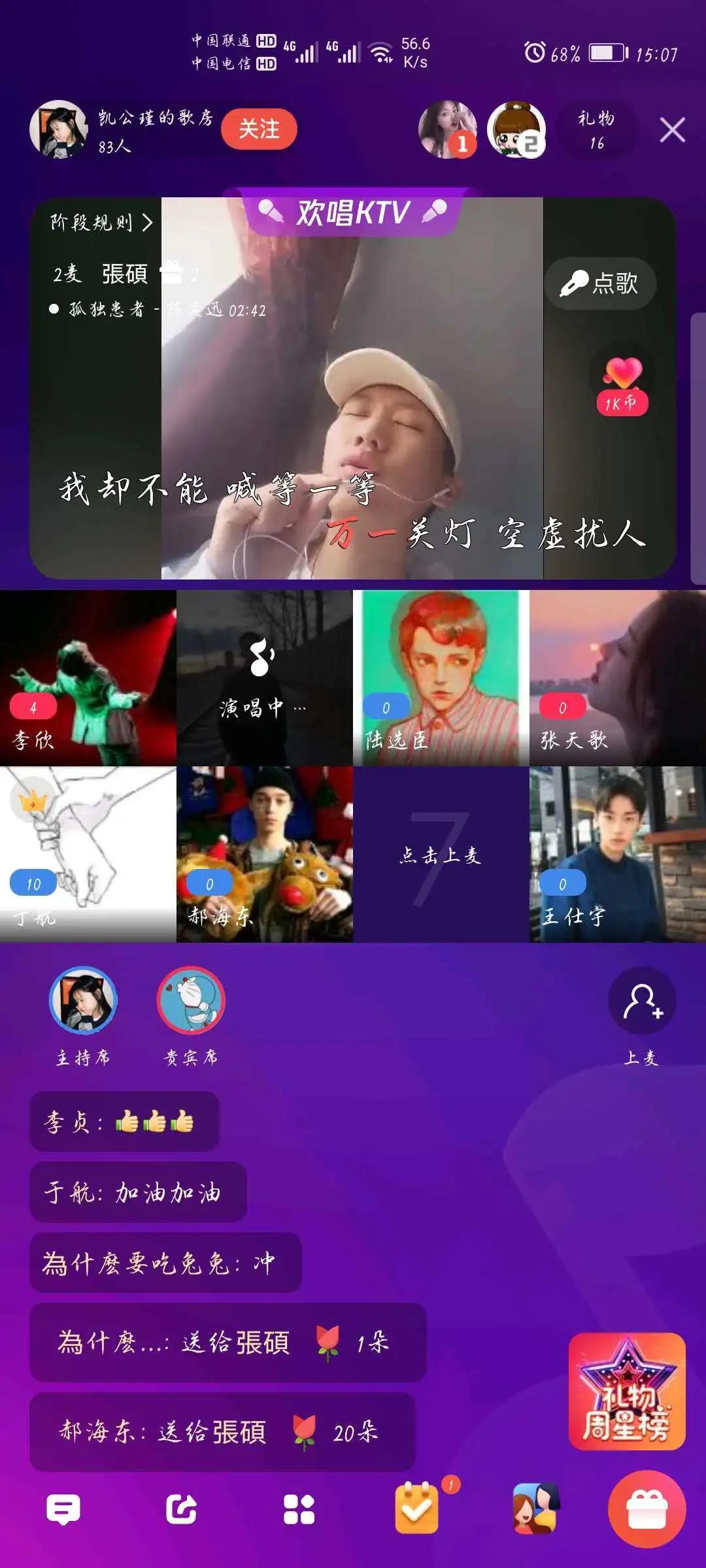Open the 礼物周星榜 banner
The height and width of the screenshot is (1568, 706).
click(627, 1390)
